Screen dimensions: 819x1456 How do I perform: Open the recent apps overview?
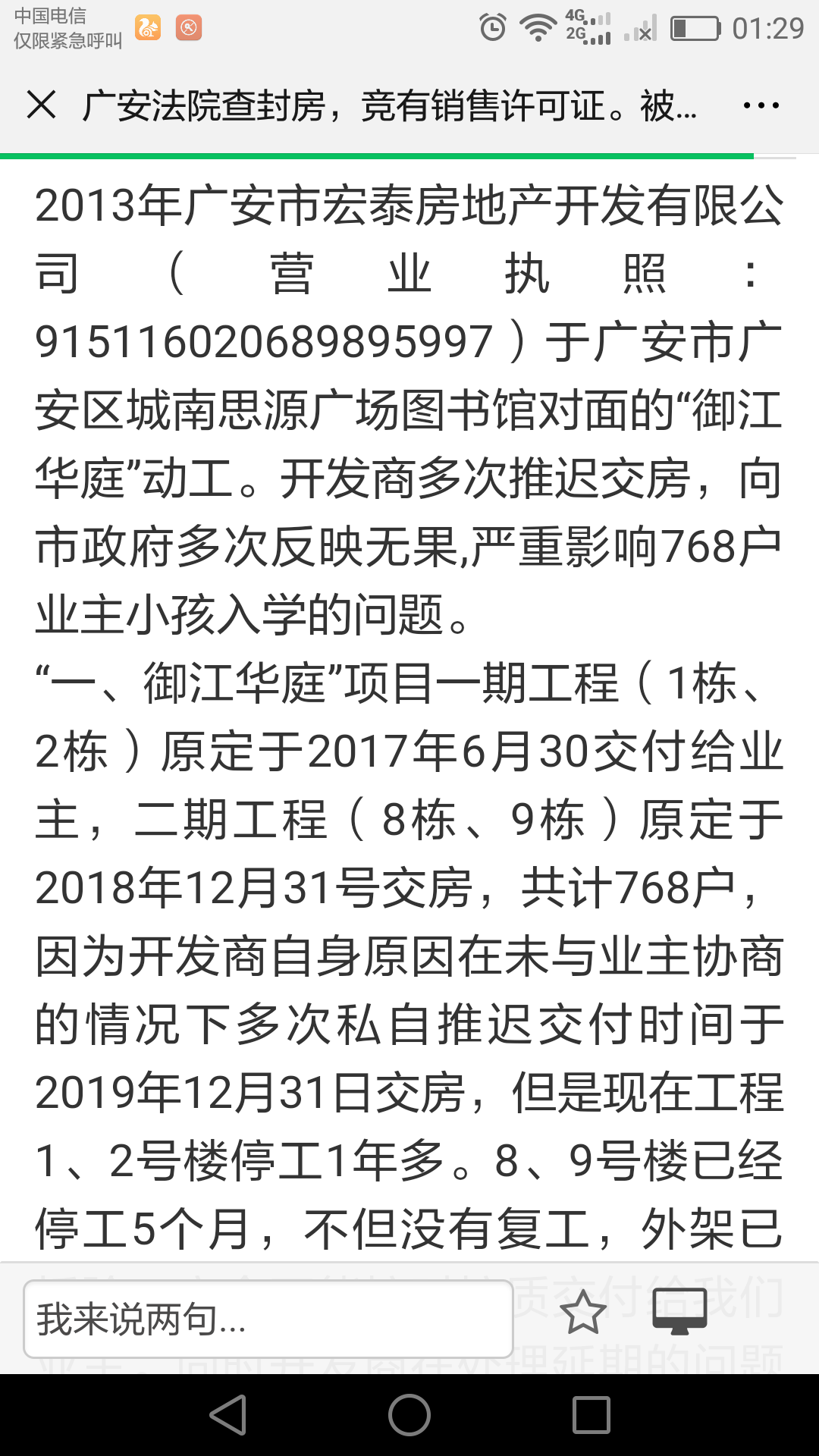pyautogui.click(x=591, y=1415)
